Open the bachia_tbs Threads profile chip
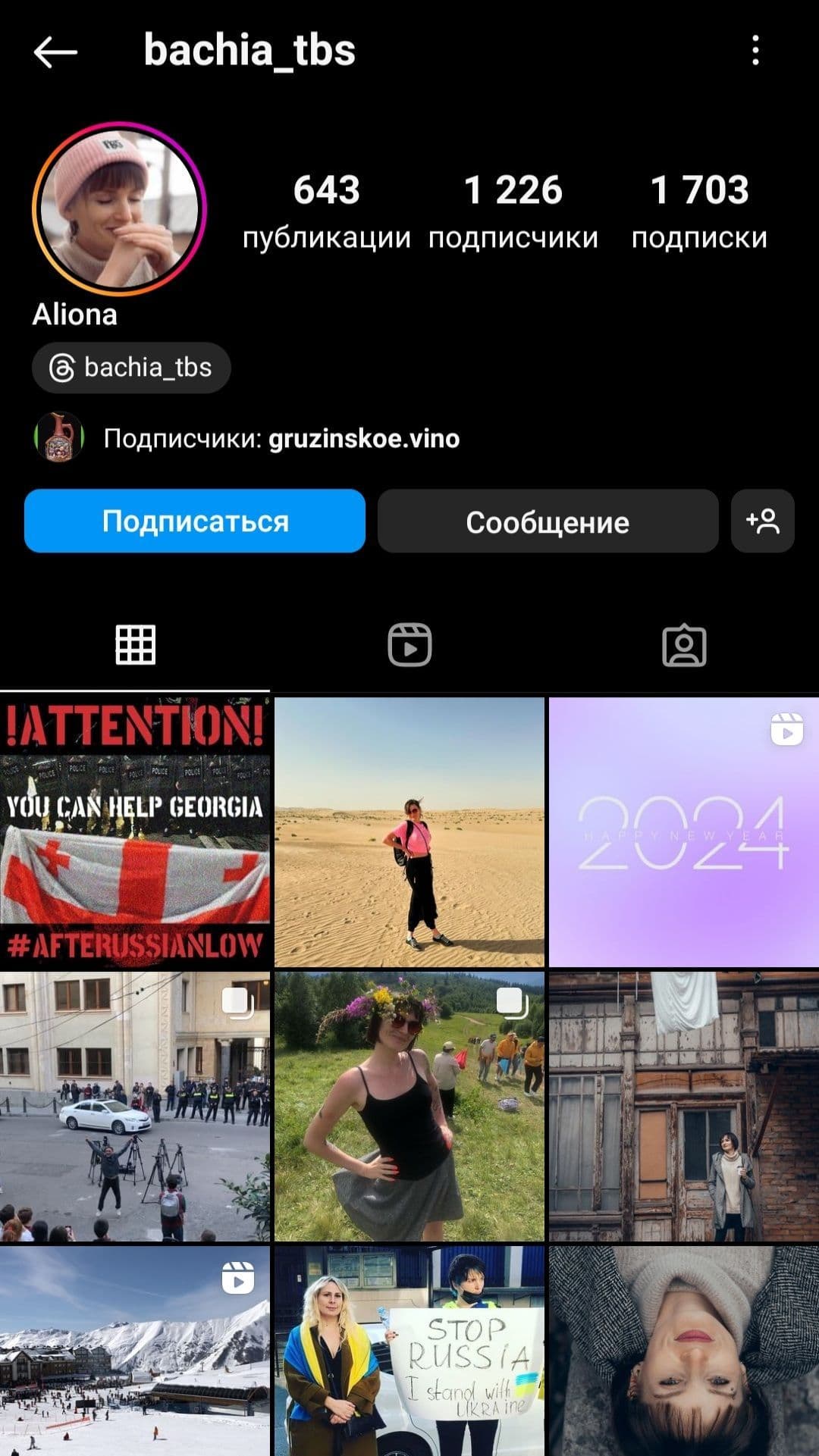The height and width of the screenshot is (1456, 819). 131,368
